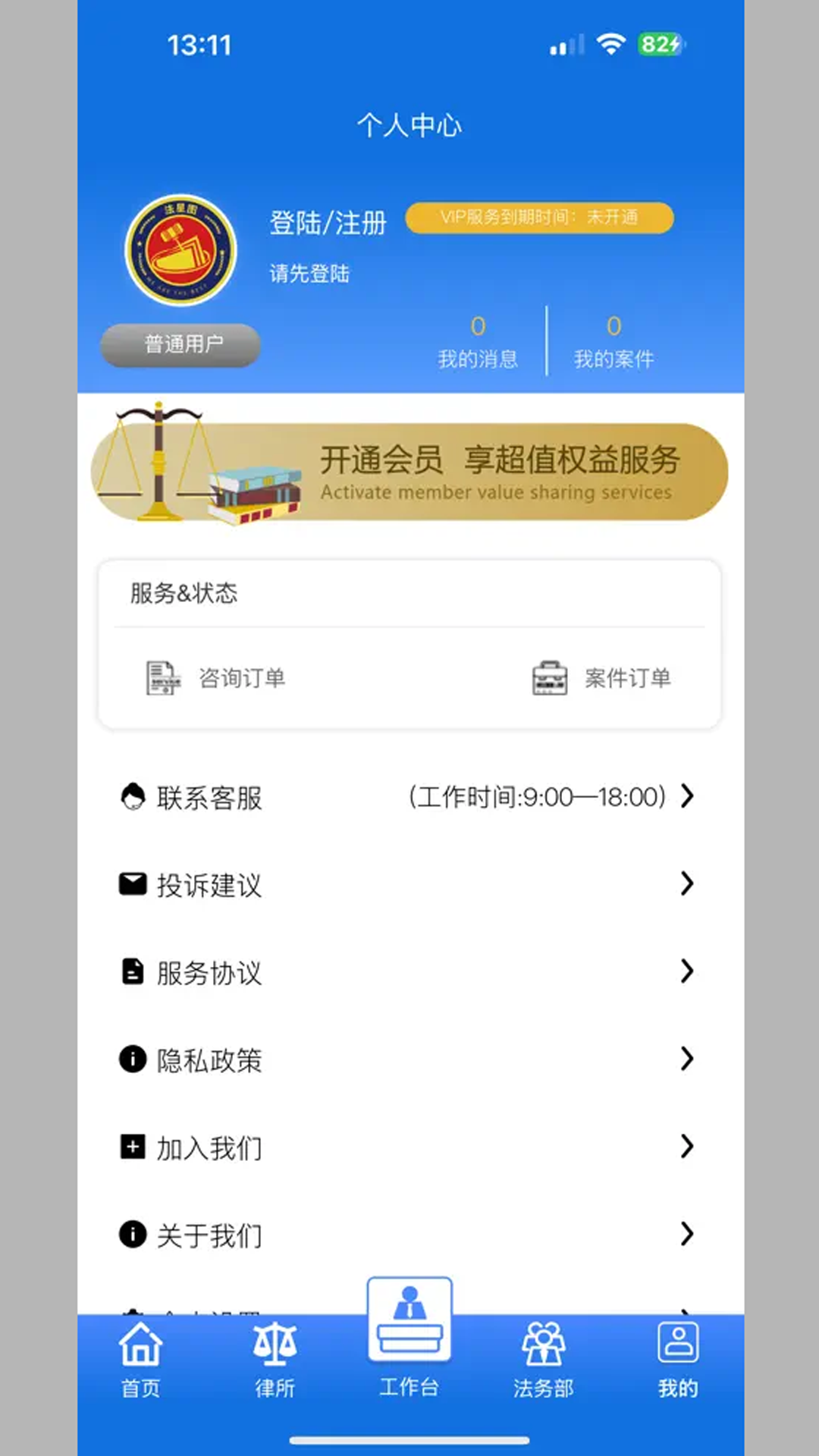819x1456 pixels.
Task: Select the 投诉建议 envelope icon
Action: tap(133, 884)
